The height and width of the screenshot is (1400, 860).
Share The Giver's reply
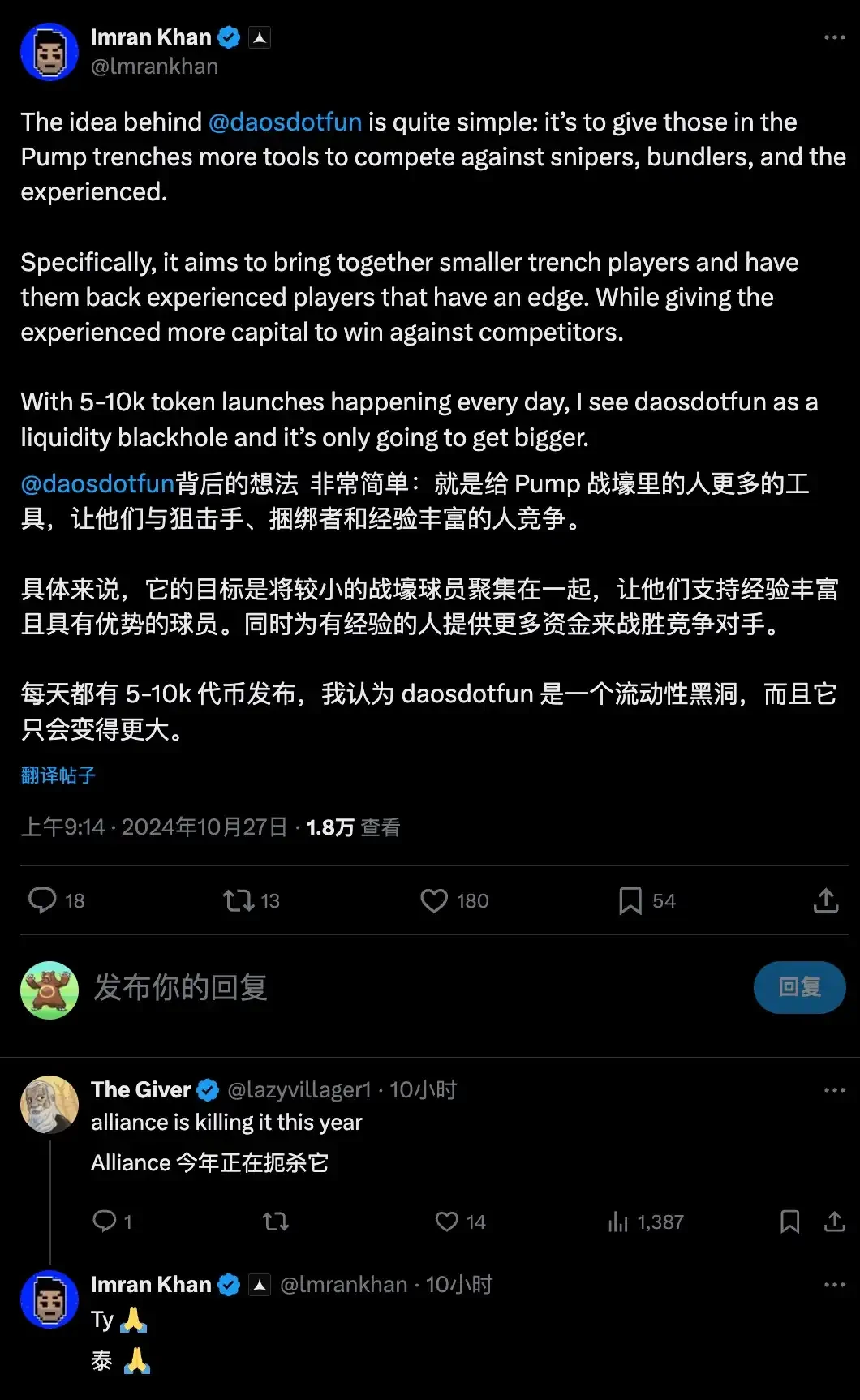(834, 1222)
